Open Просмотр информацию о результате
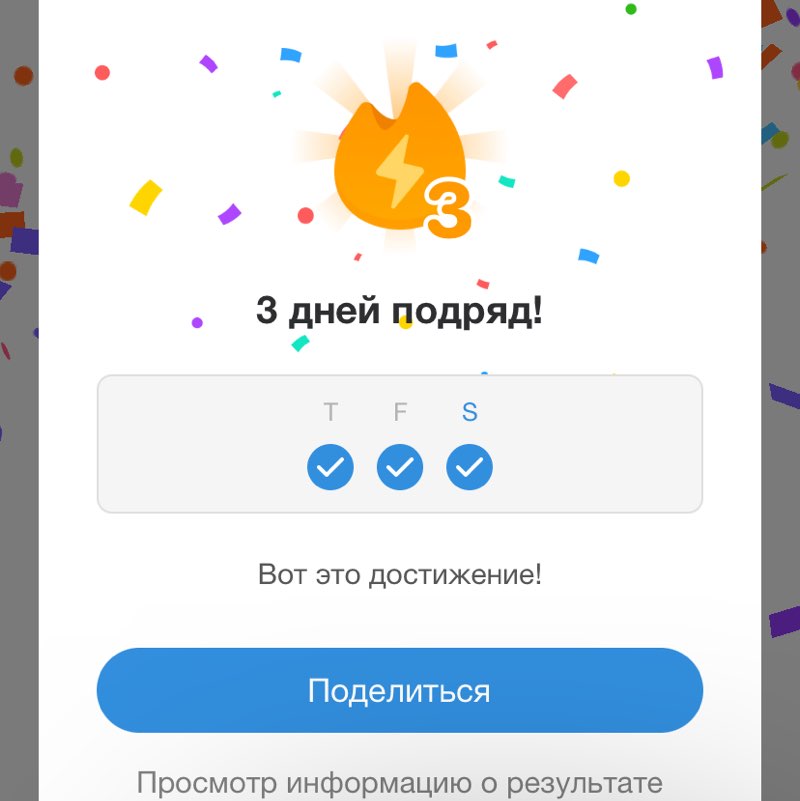 [400, 781]
